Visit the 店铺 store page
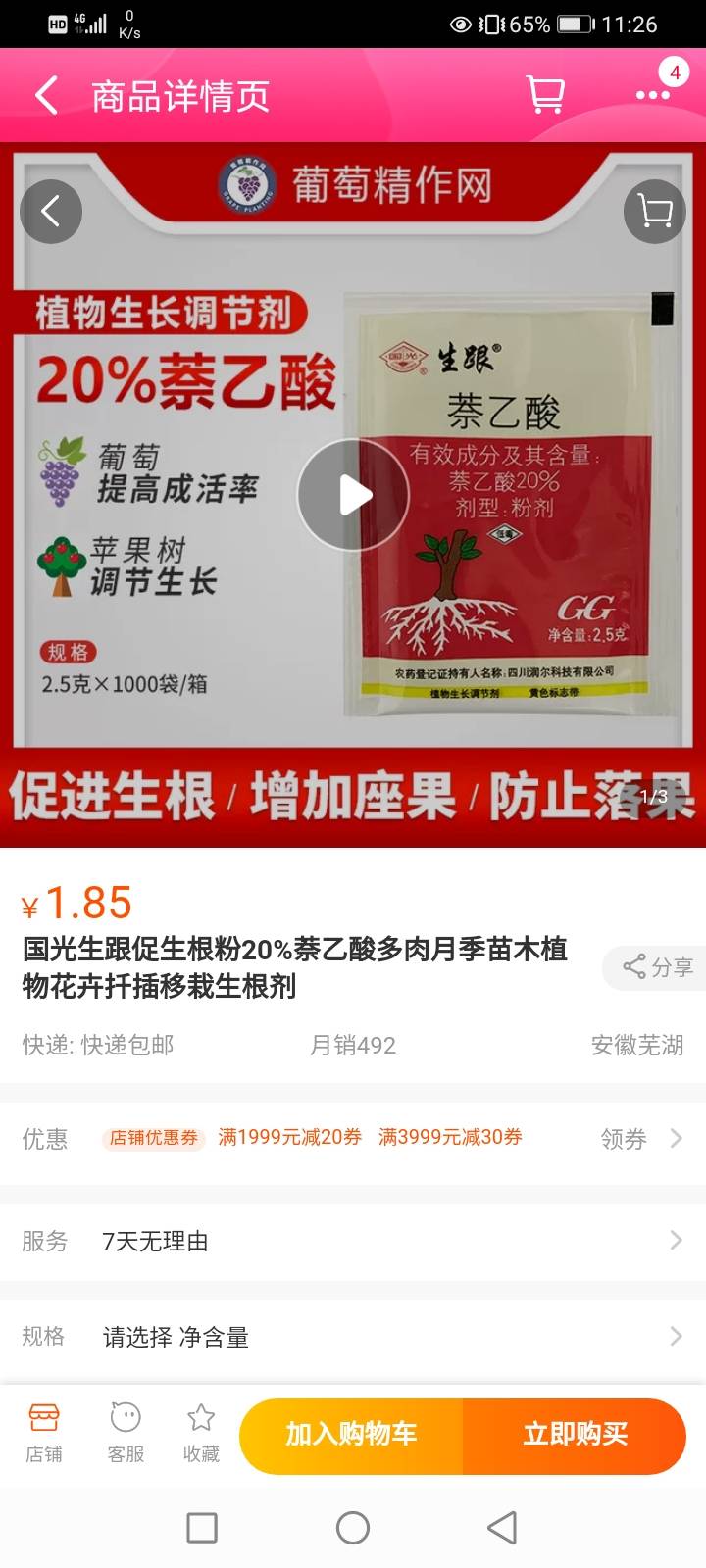 [44, 1433]
